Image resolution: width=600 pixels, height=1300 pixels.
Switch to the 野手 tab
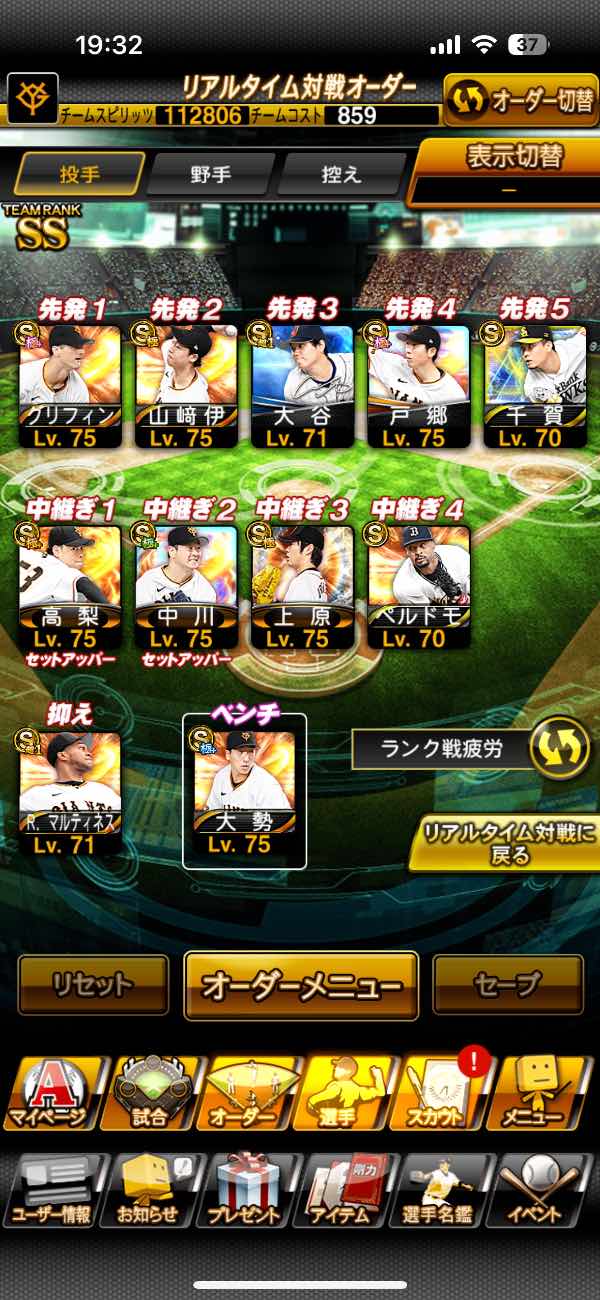coord(211,174)
